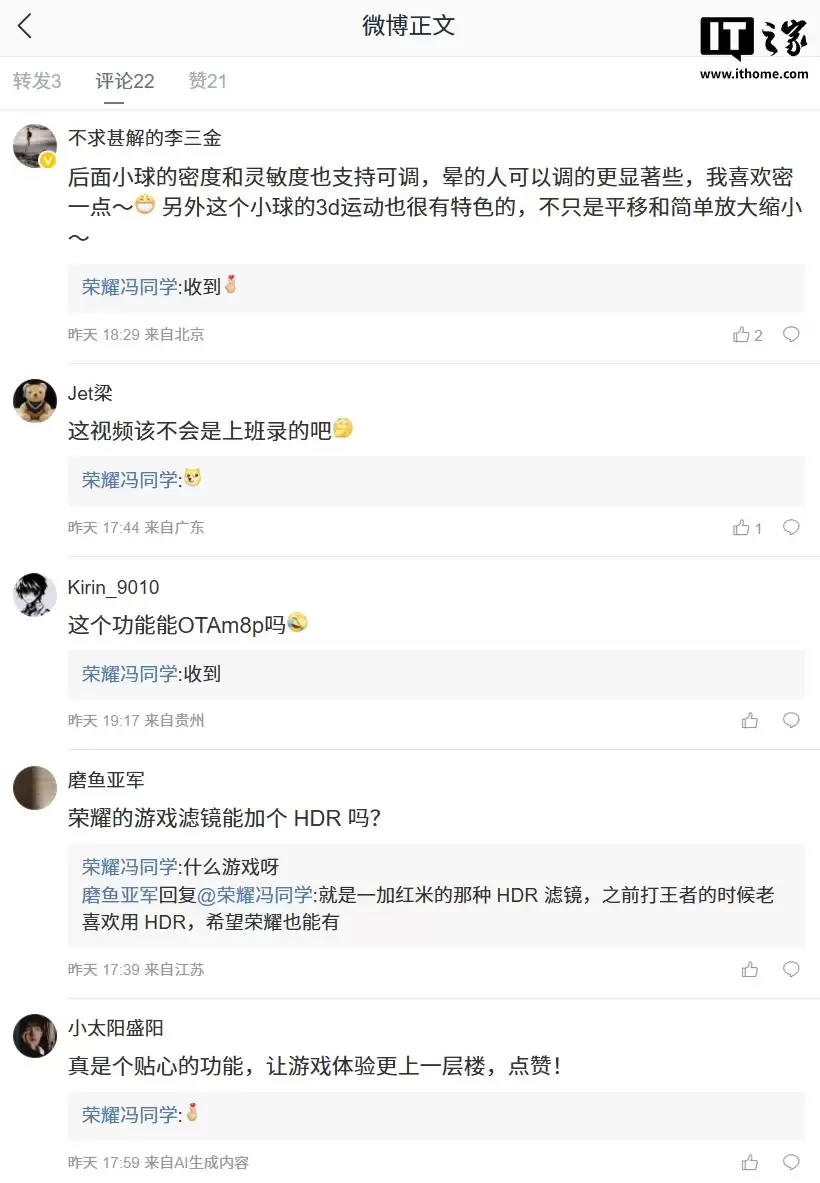
Task: Switch to the 转发3 tab
Action: [x=37, y=81]
